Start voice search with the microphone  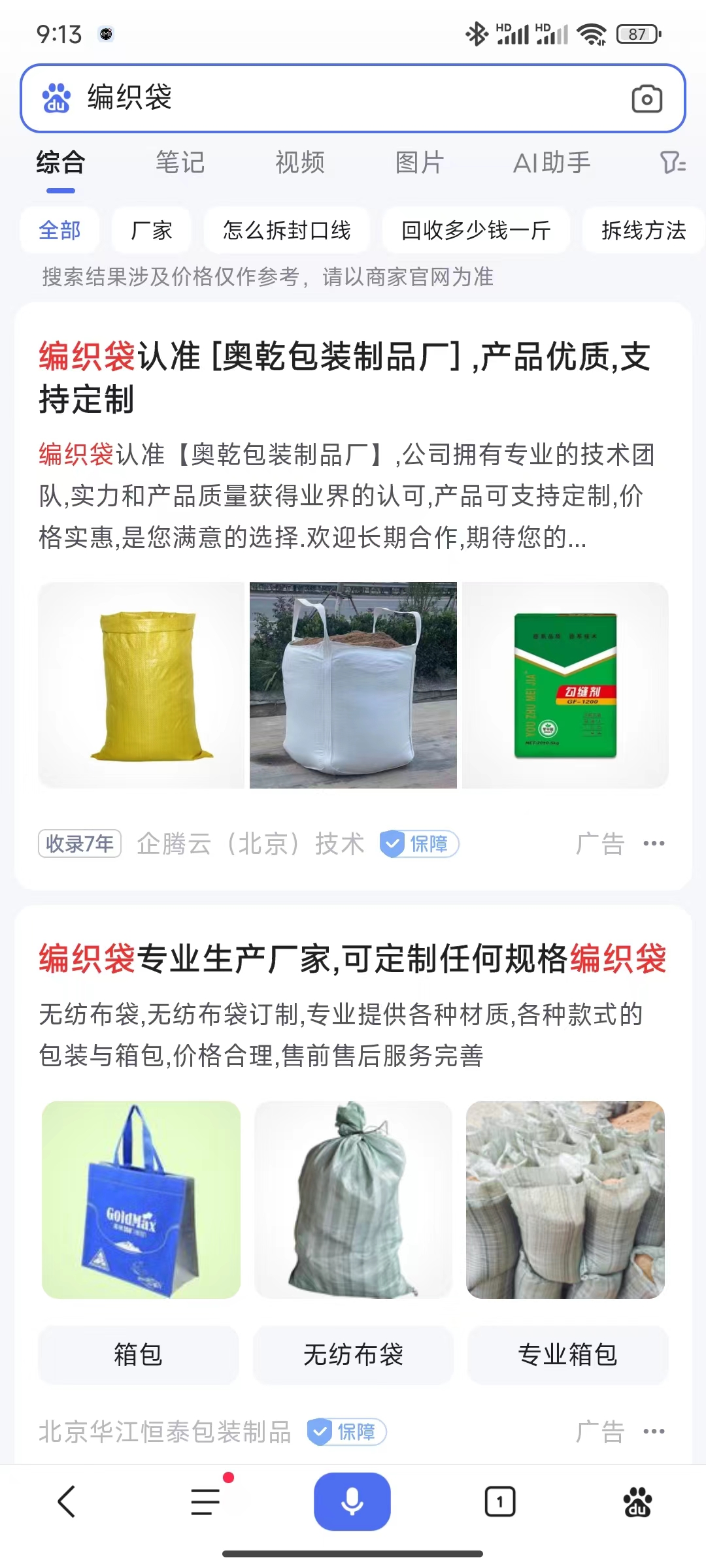pos(352,1501)
